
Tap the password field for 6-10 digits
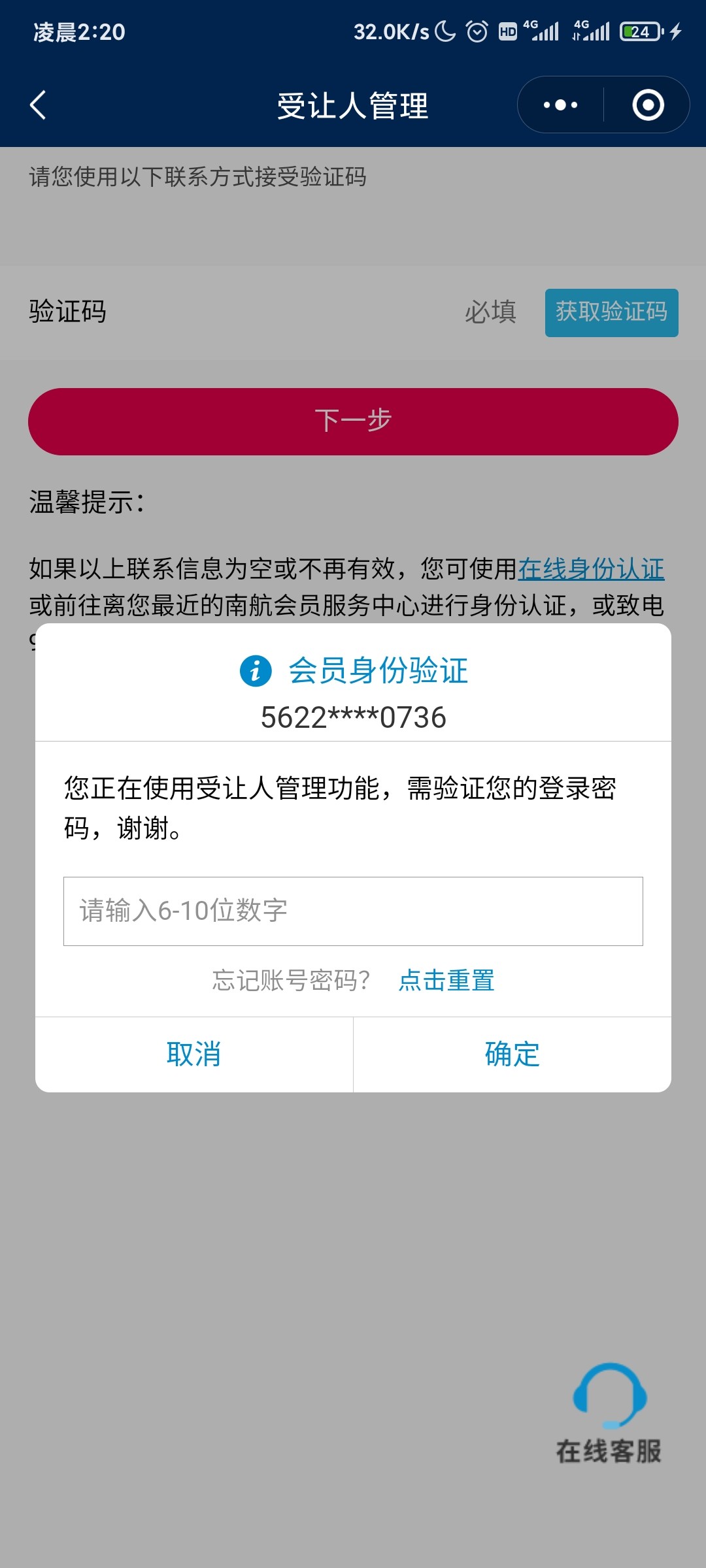pyautogui.click(x=353, y=911)
